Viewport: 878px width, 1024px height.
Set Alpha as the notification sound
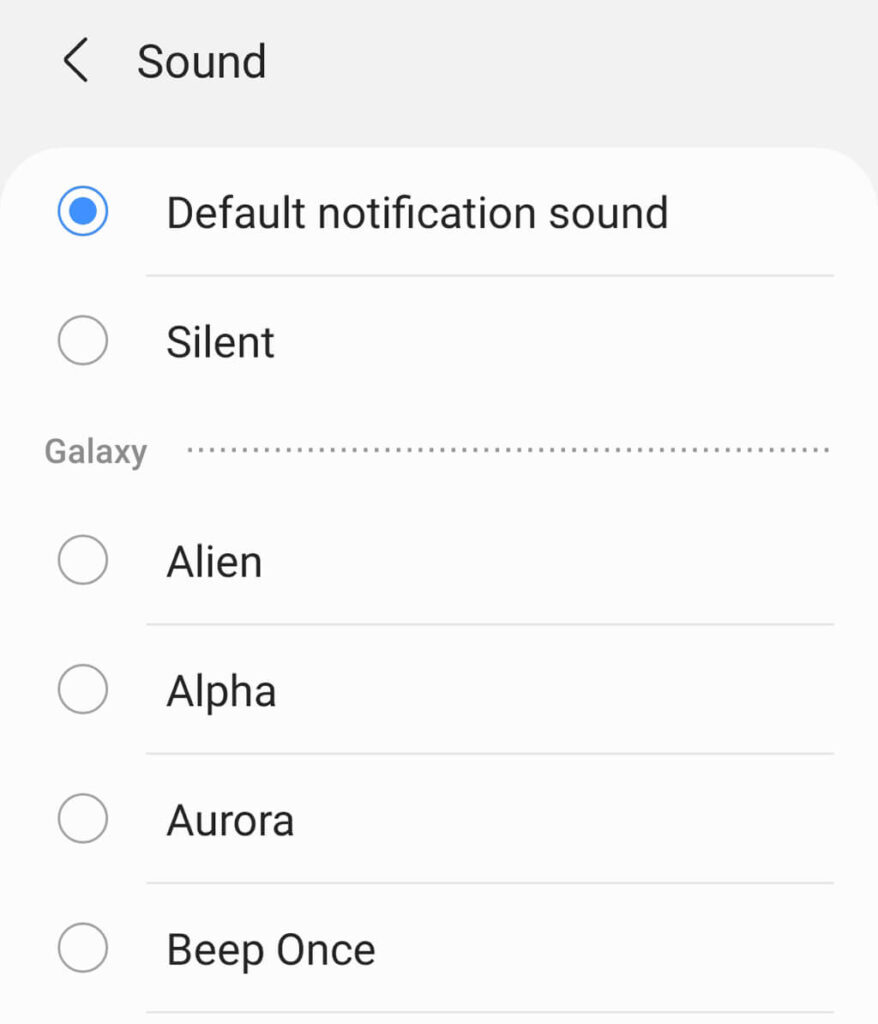(x=83, y=691)
